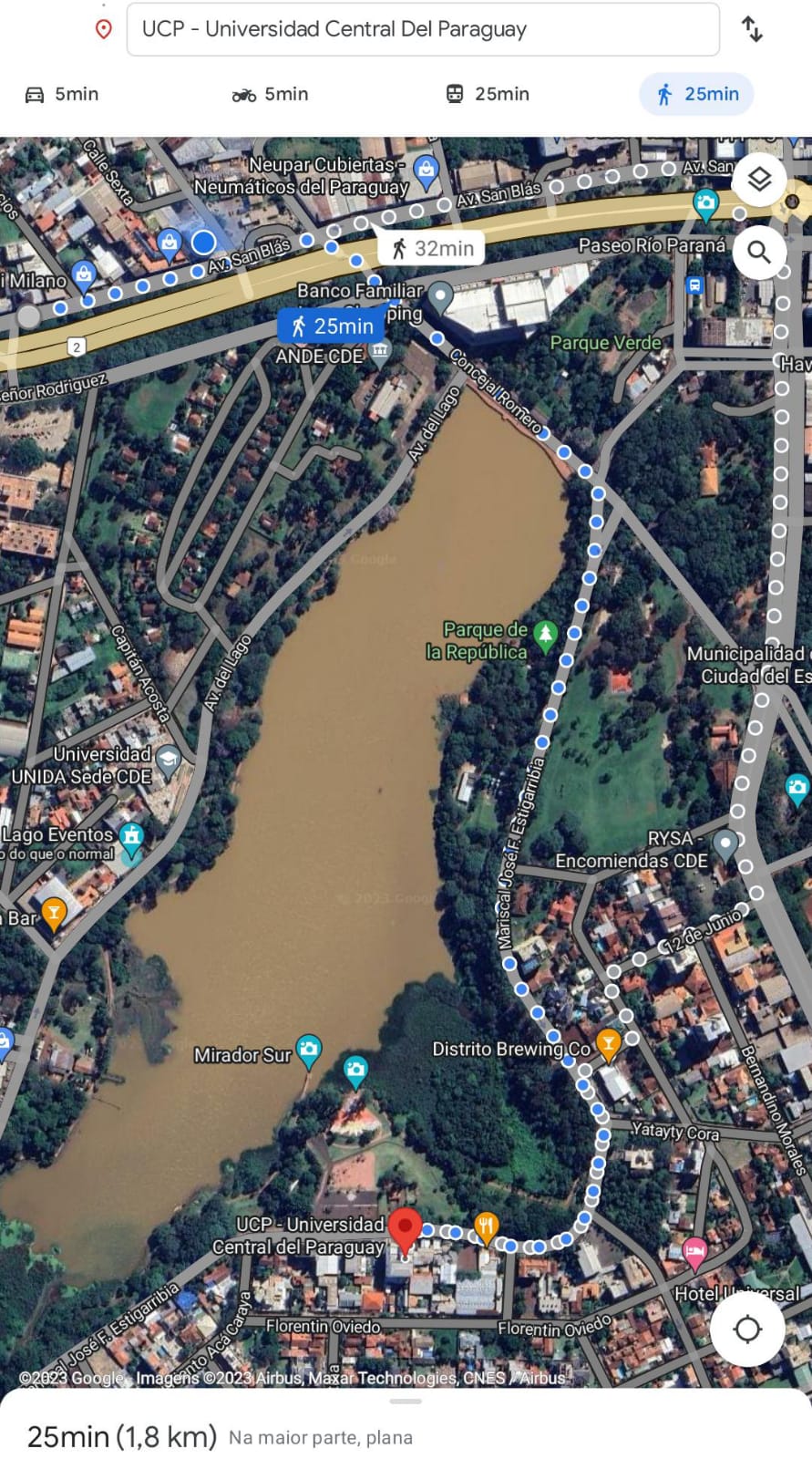Search along the route
This screenshot has width=812, height=1459.
(759, 251)
